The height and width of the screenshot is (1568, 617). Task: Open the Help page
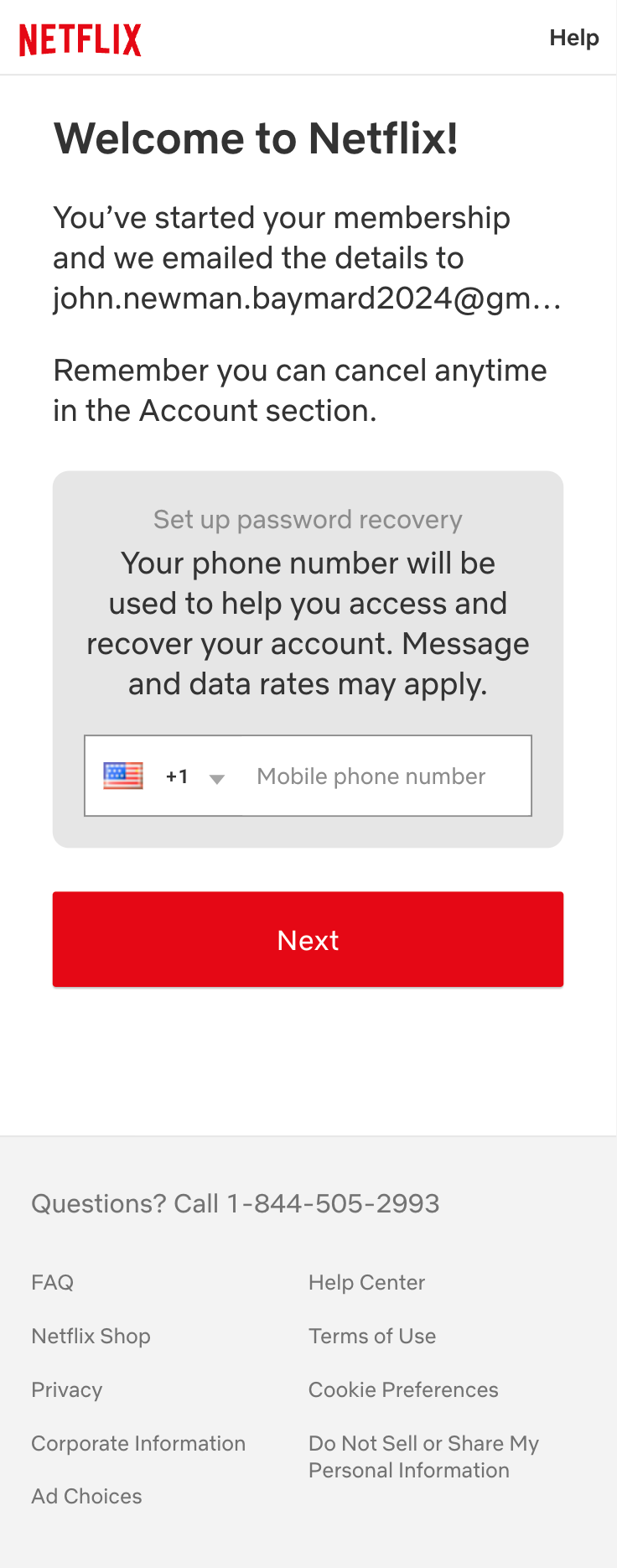573,38
